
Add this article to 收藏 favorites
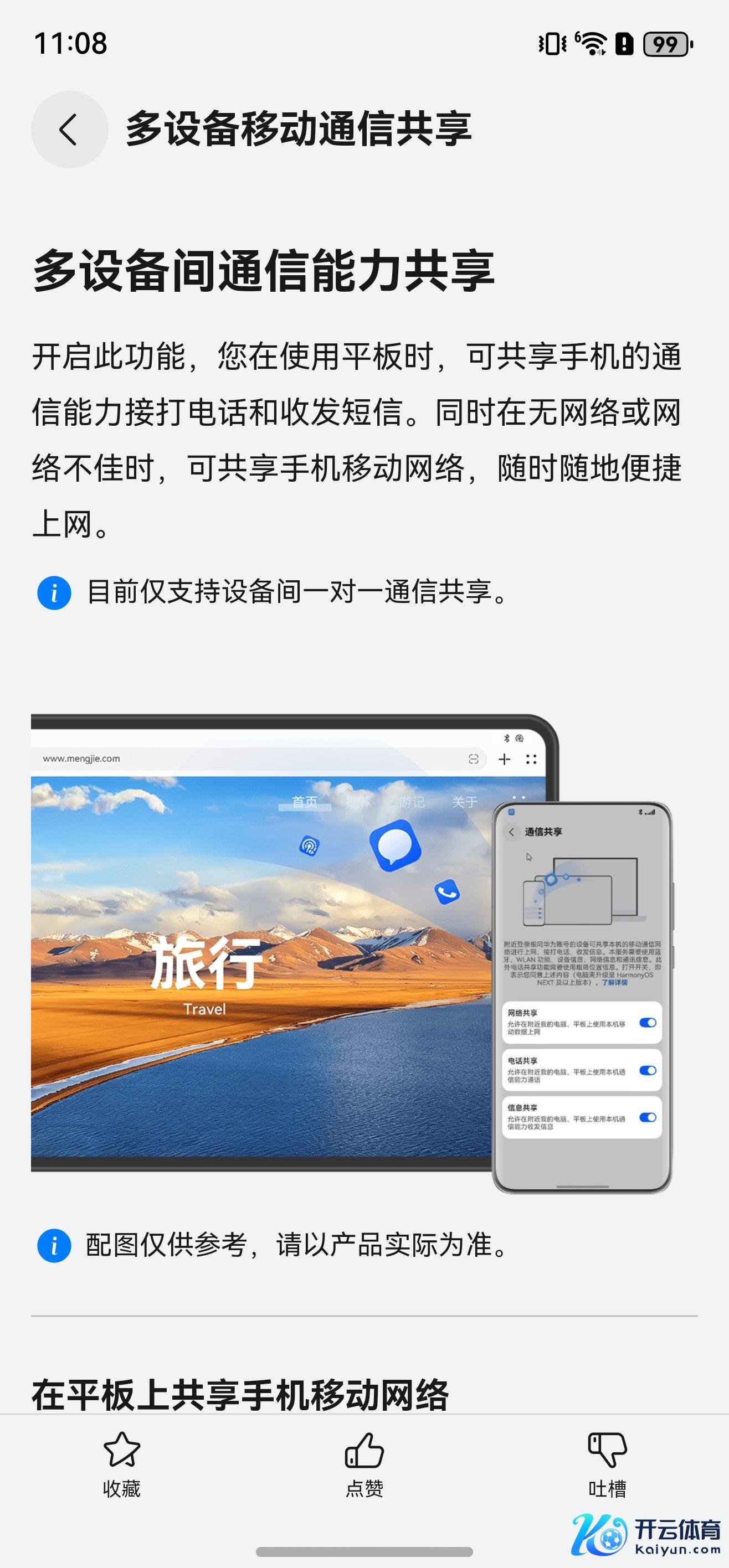click(122, 1463)
